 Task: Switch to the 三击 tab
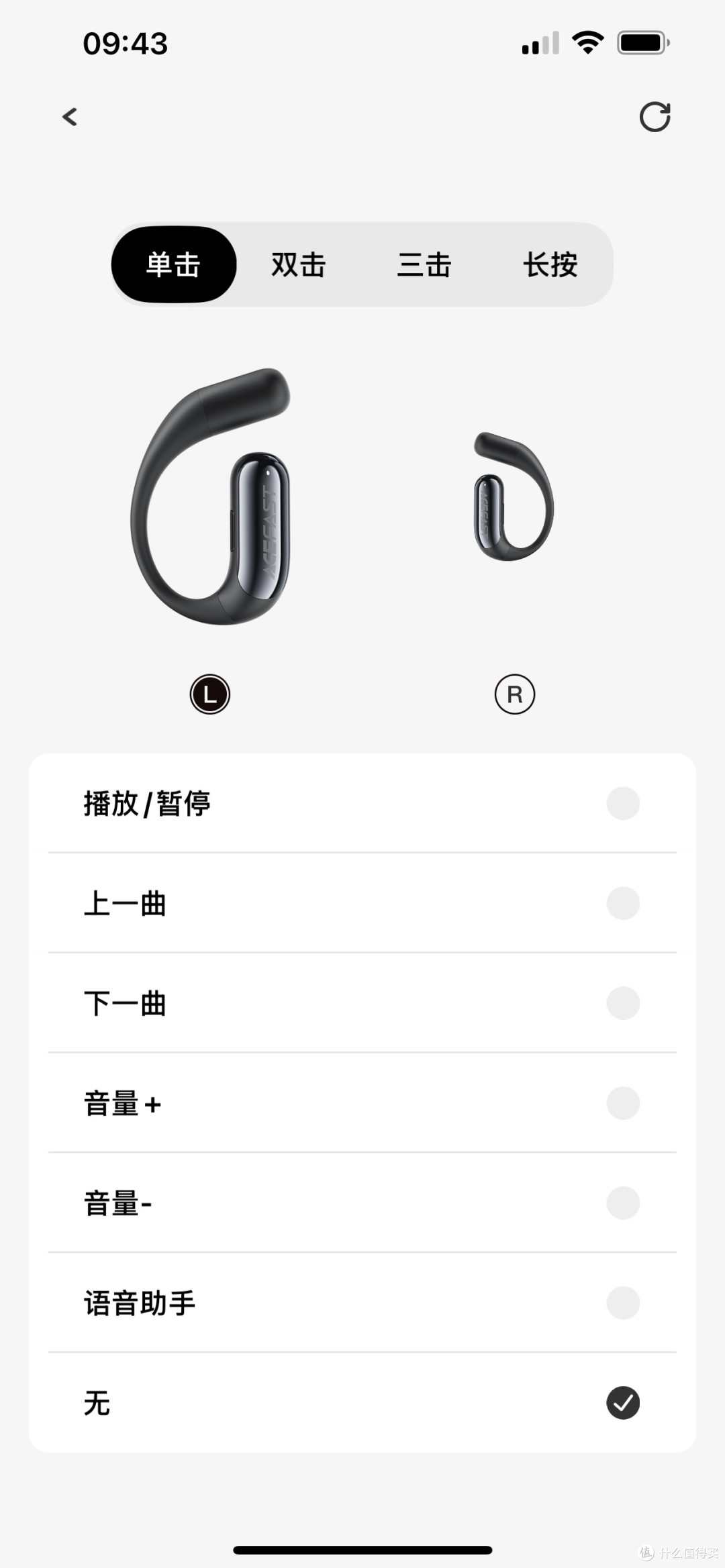click(x=424, y=264)
